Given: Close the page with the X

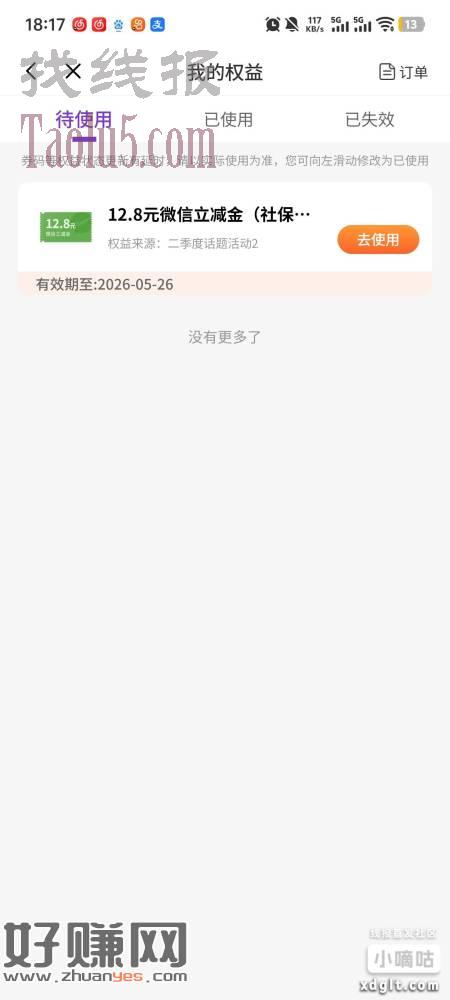Looking at the screenshot, I should (73, 71).
